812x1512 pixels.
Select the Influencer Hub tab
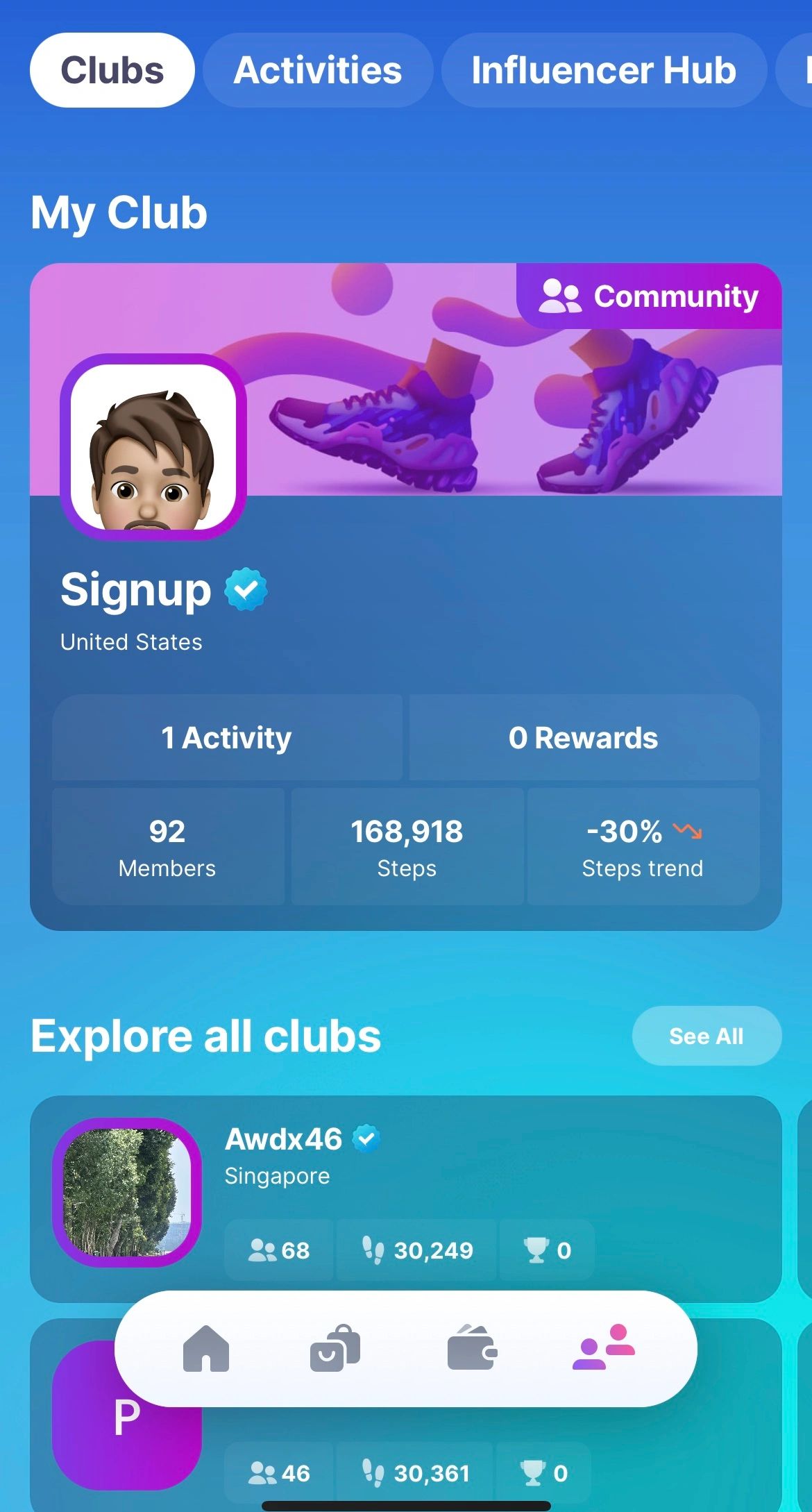(603, 70)
